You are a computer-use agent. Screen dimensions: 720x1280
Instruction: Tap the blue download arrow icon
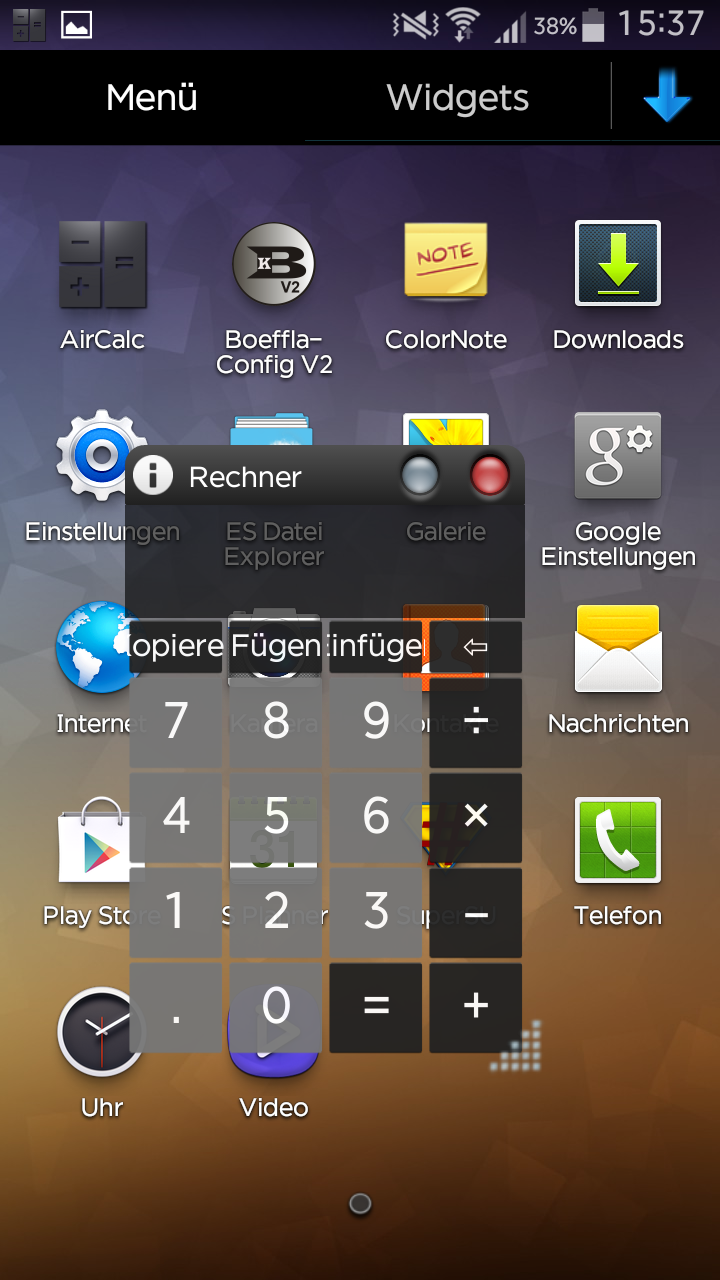pyautogui.click(x=667, y=98)
